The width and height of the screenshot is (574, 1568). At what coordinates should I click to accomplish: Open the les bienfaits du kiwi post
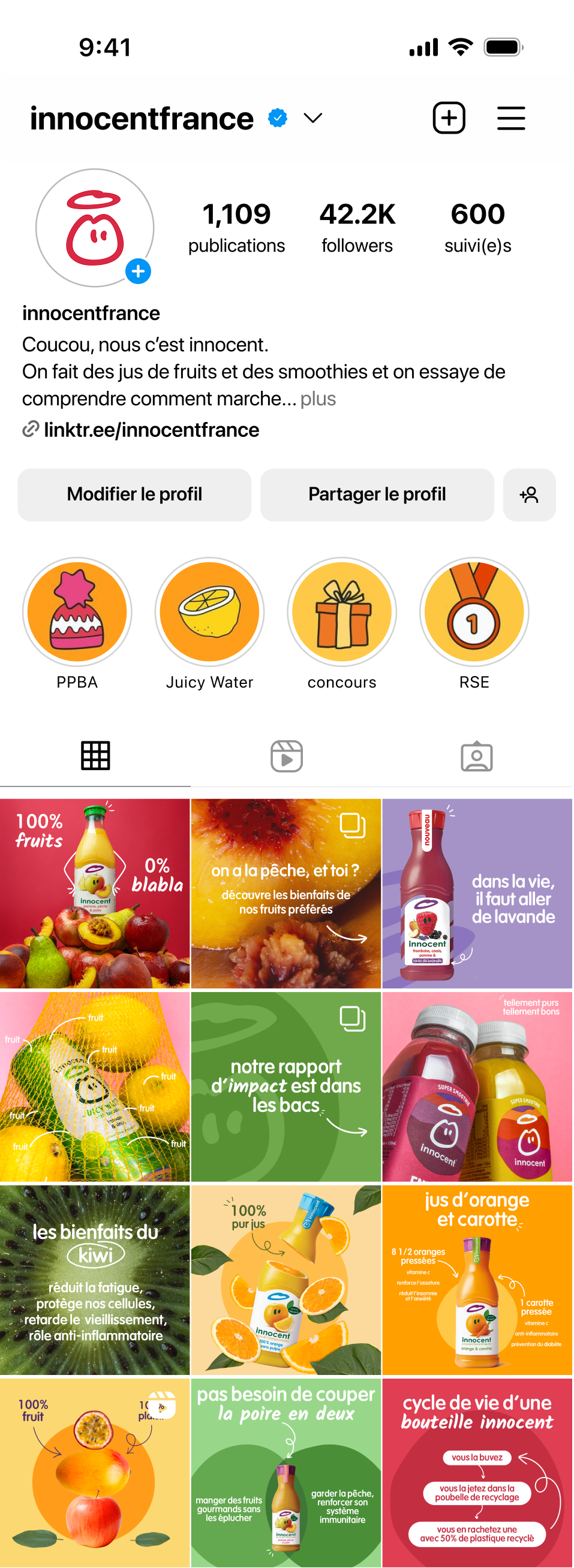click(x=94, y=1280)
